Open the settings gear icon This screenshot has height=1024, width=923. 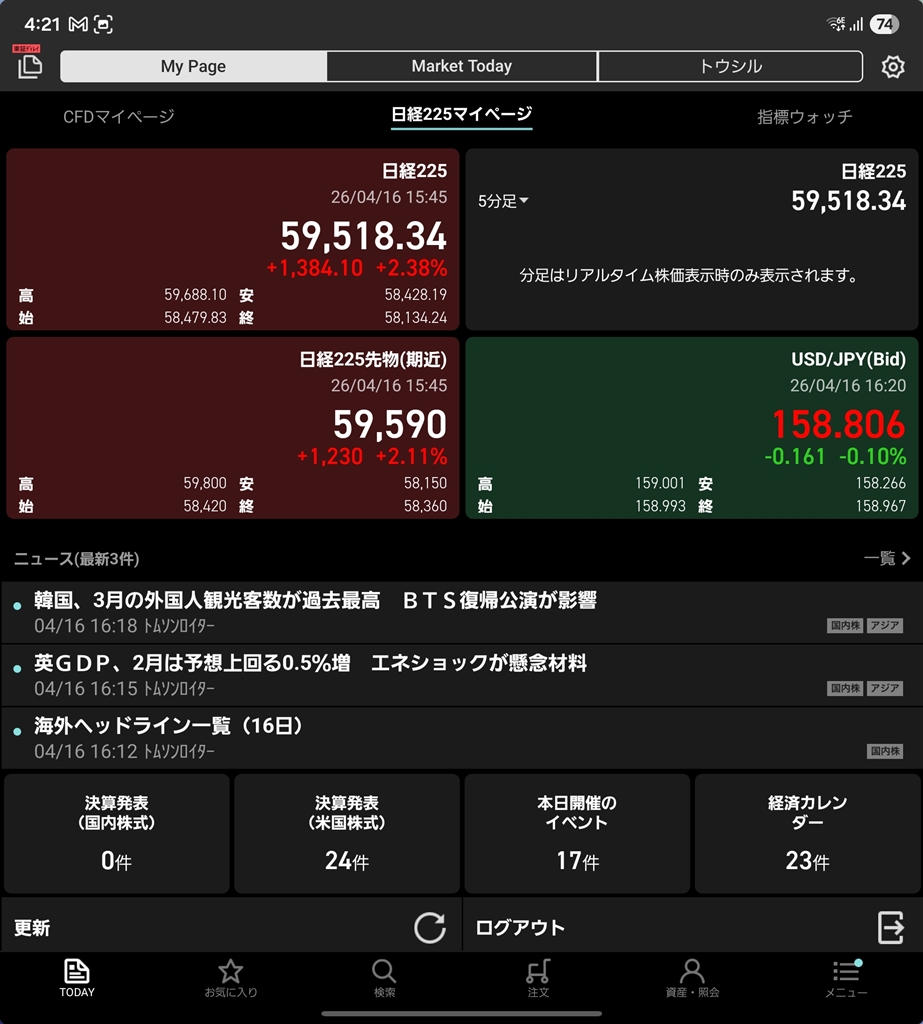click(x=892, y=67)
